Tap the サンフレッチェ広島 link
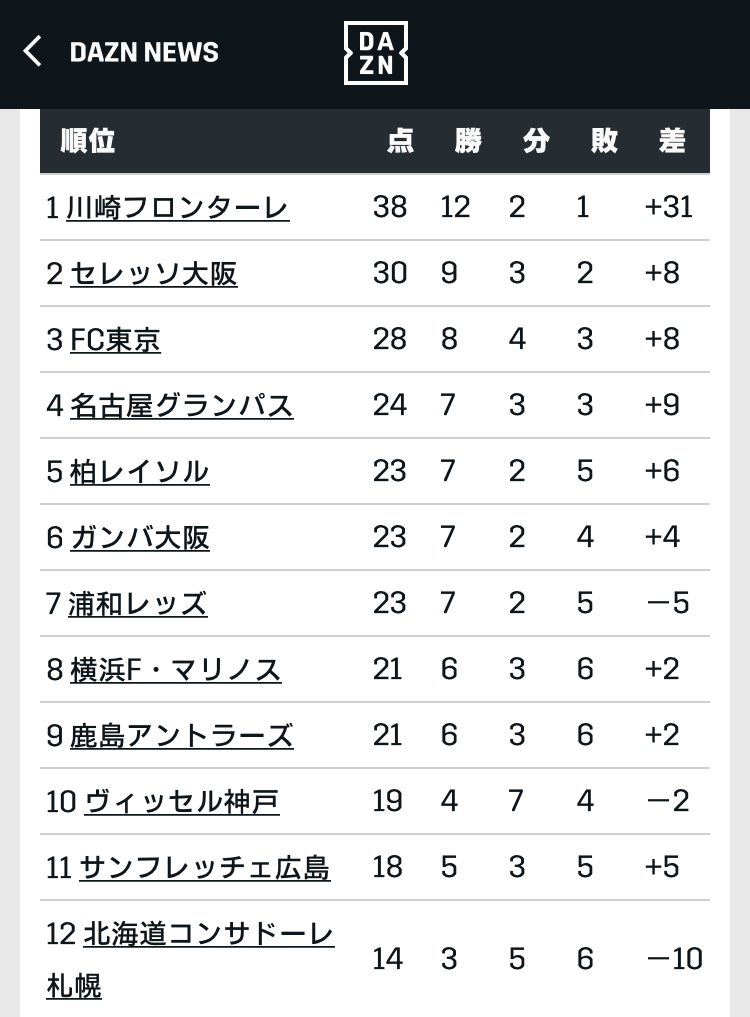Image resolution: width=750 pixels, height=1017 pixels. 204,868
